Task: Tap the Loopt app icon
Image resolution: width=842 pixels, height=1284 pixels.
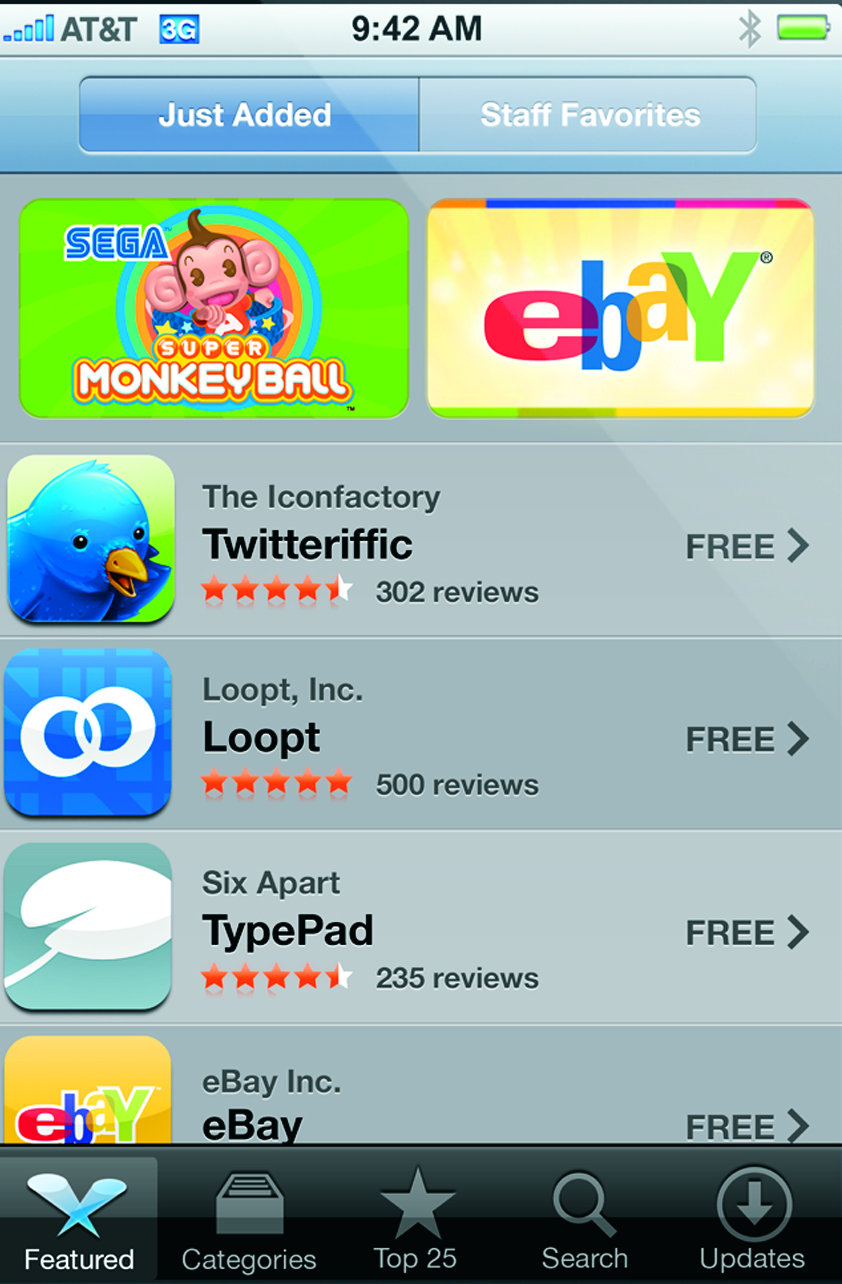Action: pos(88,735)
